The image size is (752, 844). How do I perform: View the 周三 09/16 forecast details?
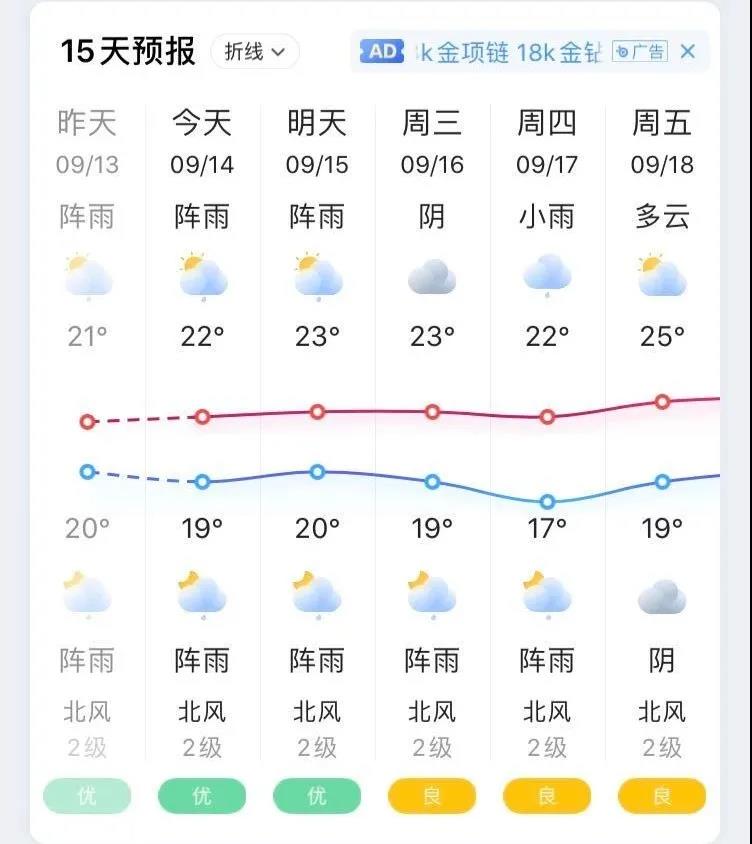click(x=432, y=142)
